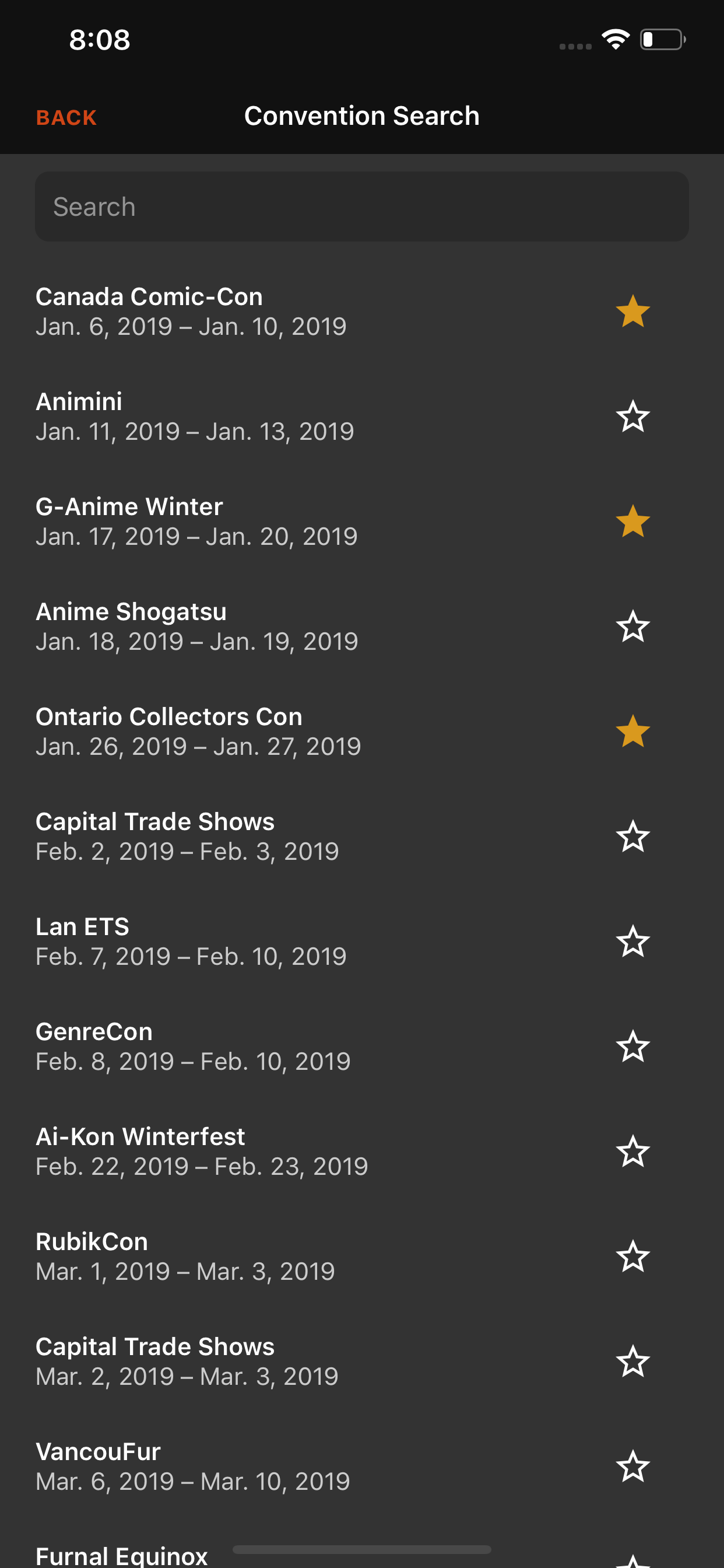Star the Ai-Kon Winterfest convention
The height and width of the screenshot is (1568, 724).
pyautogui.click(x=632, y=1151)
